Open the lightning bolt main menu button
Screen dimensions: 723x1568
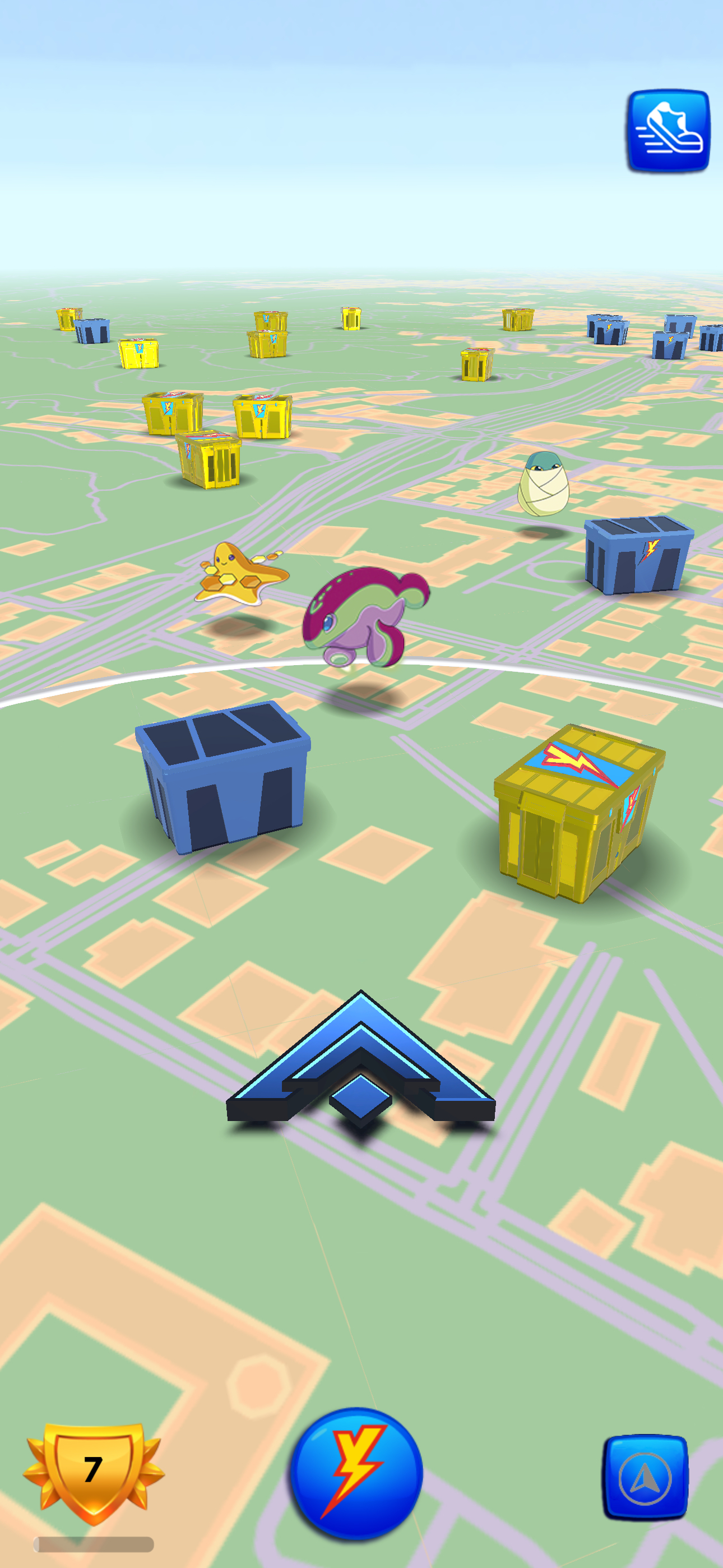(356, 1473)
